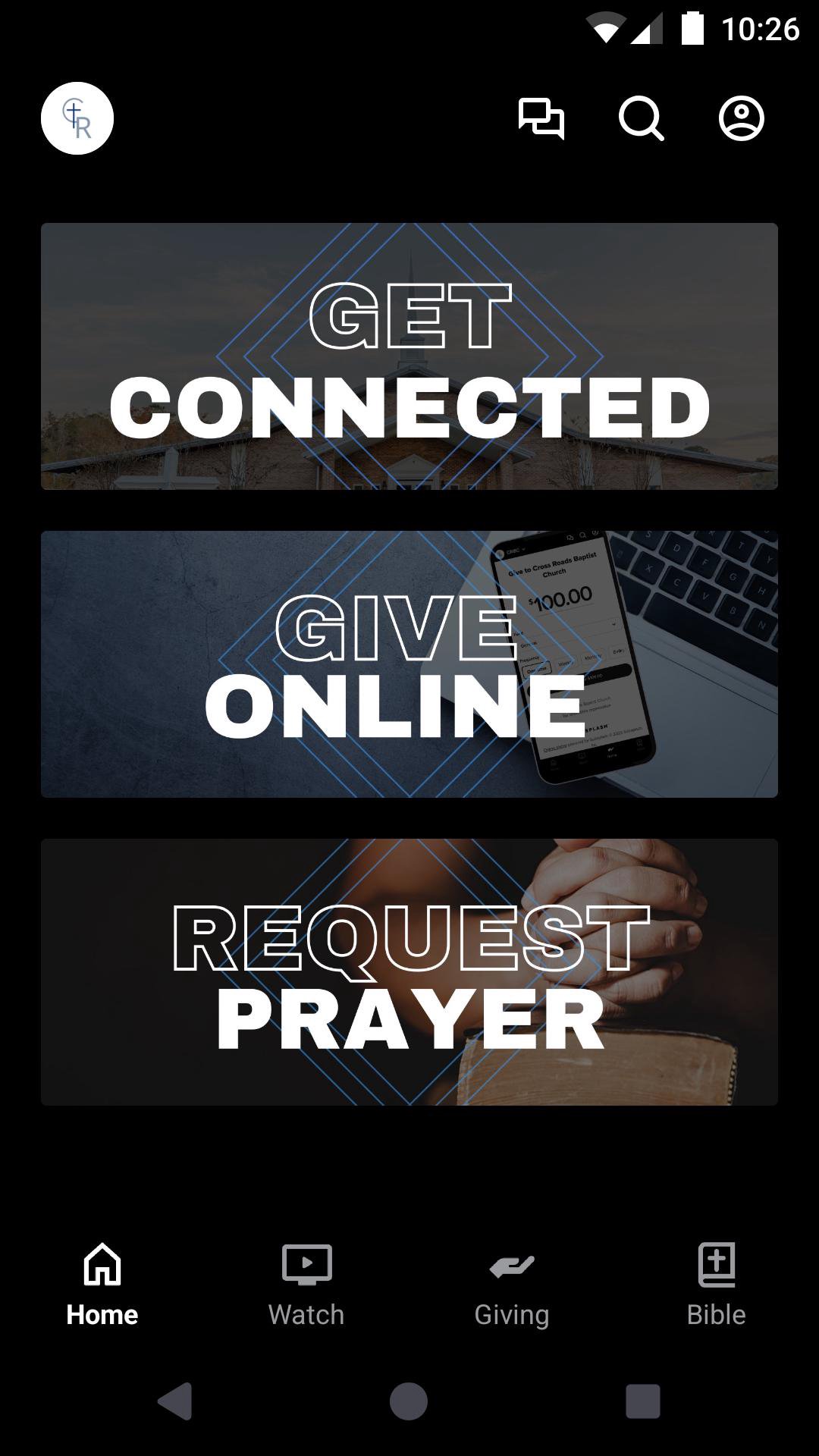
Task: Open the user profile icon
Action: click(x=741, y=118)
